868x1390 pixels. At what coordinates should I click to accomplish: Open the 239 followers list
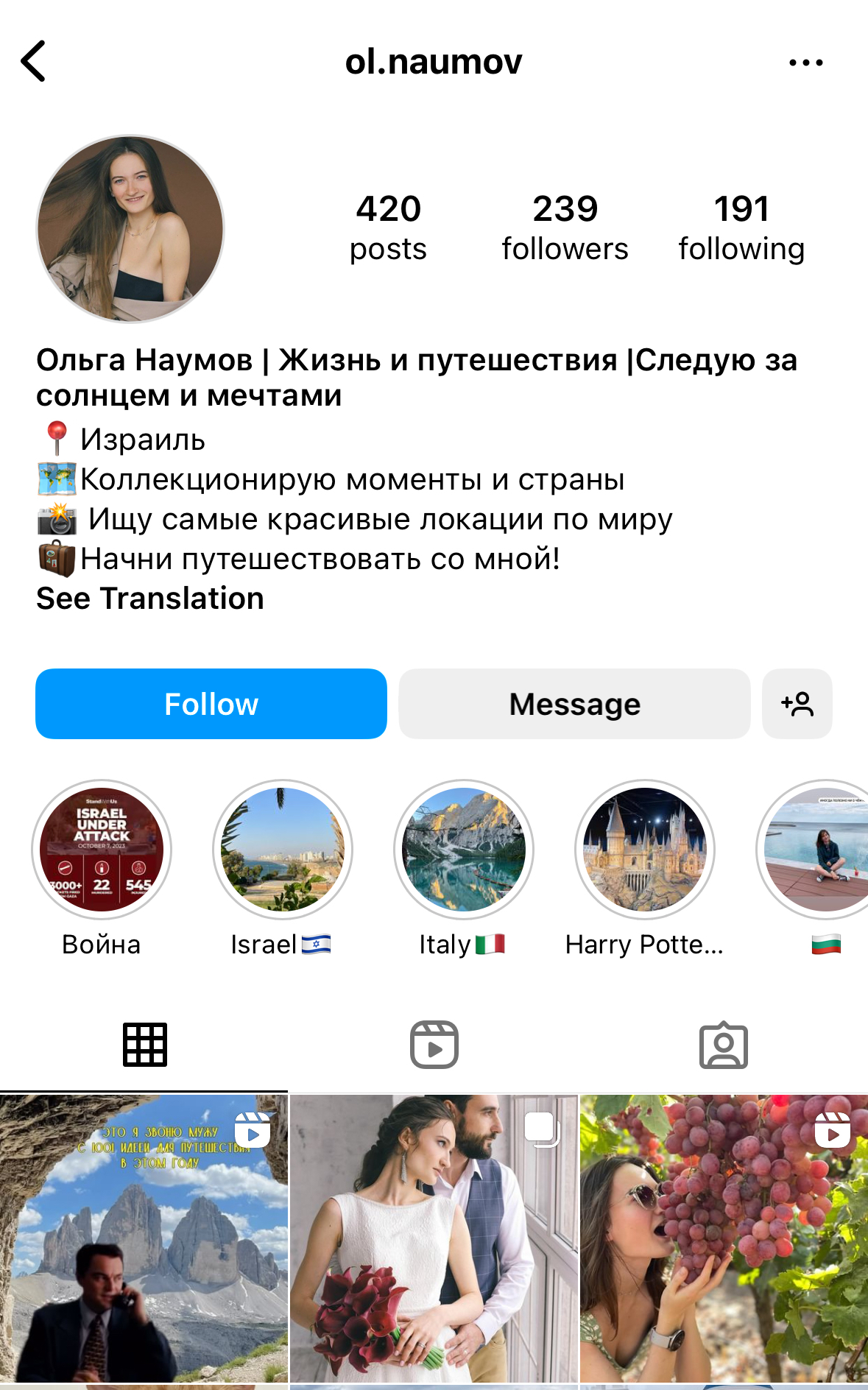tap(565, 227)
